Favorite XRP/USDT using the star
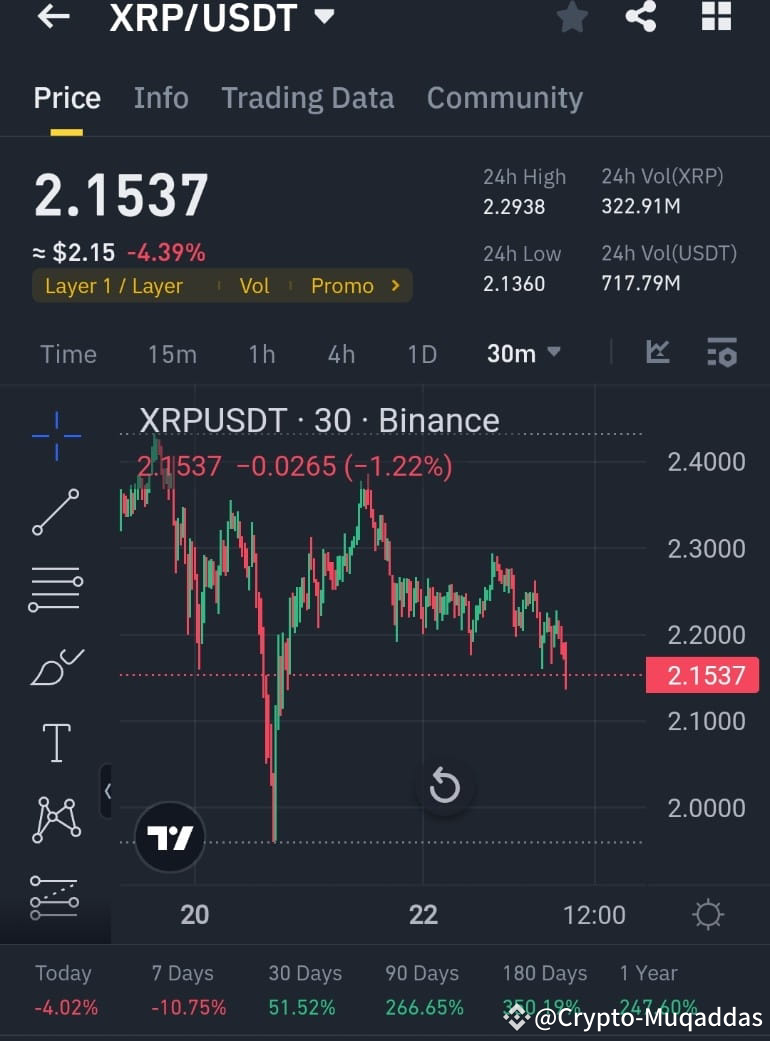This screenshot has width=770, height=1041. (x=571, y=17)
